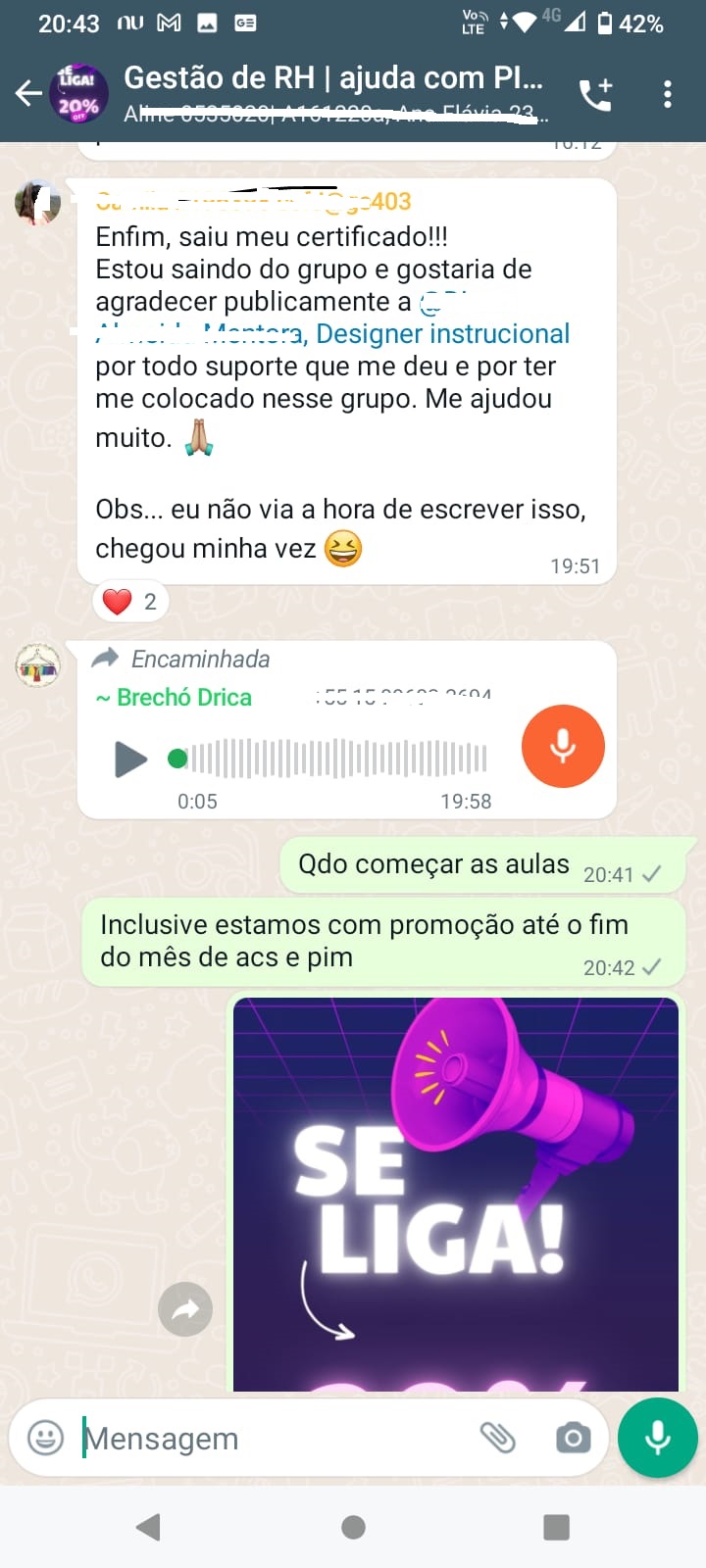Screen dimensions: 706x1568
Task: Open the heart reactions on the certificate message
Action: (130, 602)
